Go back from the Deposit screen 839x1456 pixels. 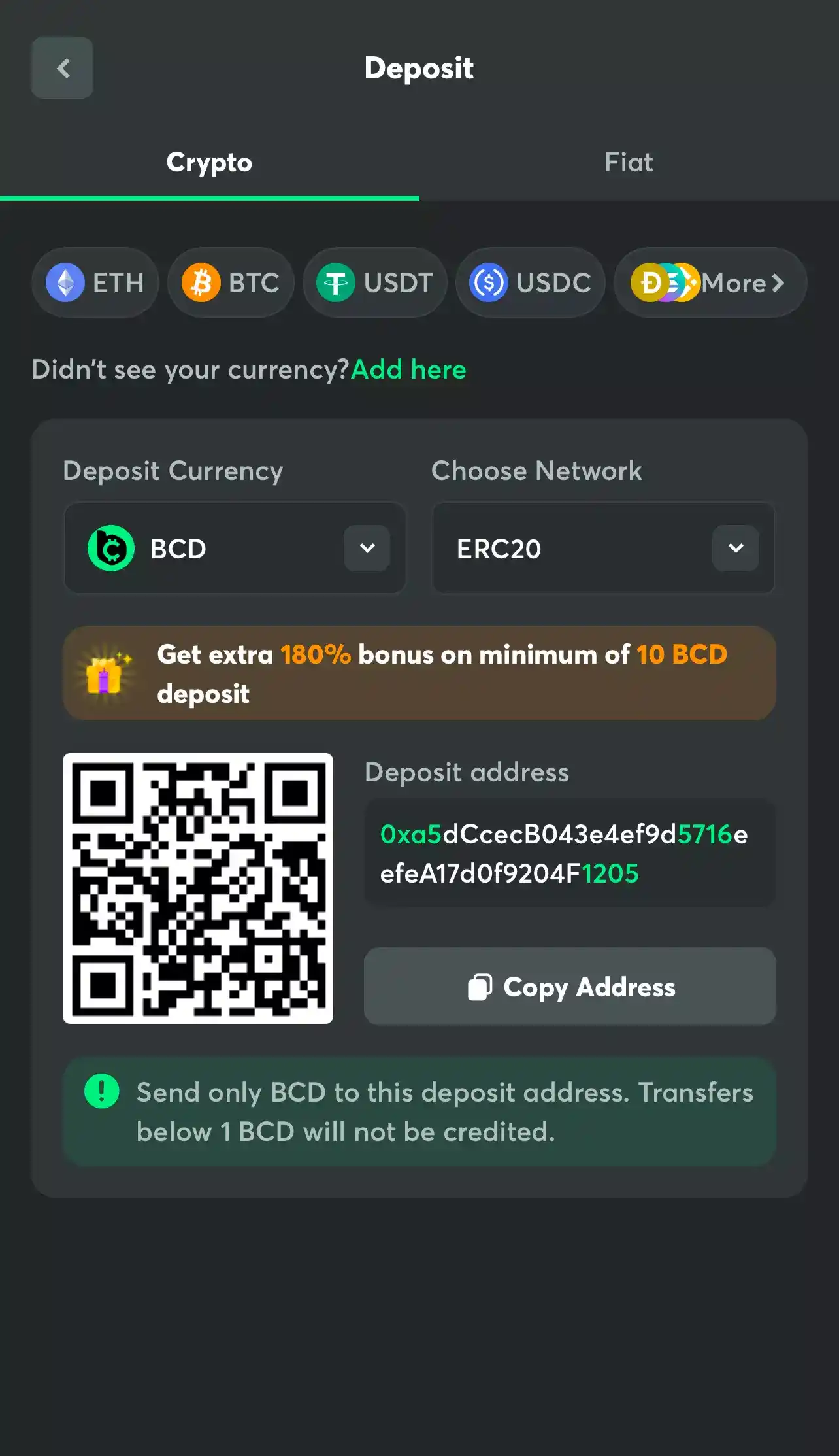point(62,68)
